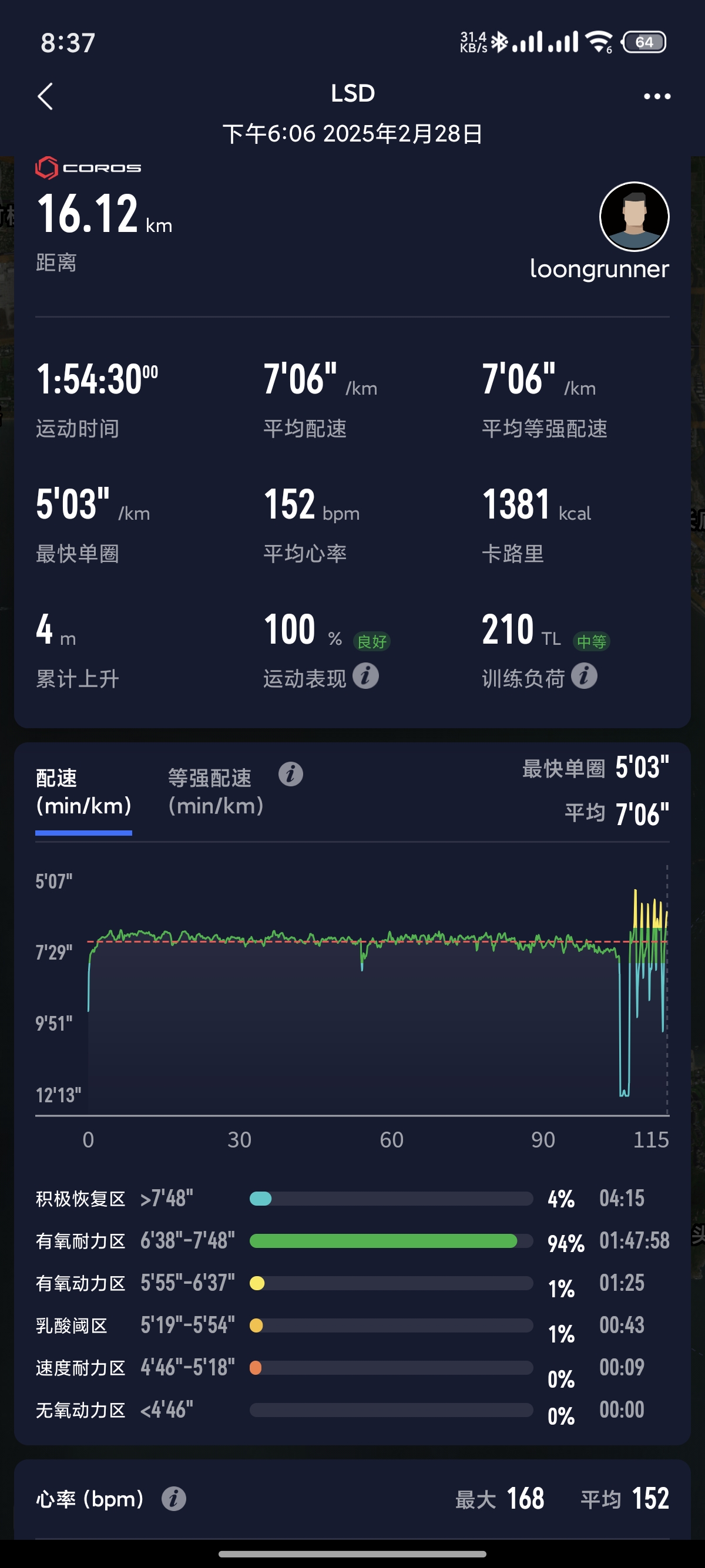Open the three-dot overflow menu

tap(657, 96)
